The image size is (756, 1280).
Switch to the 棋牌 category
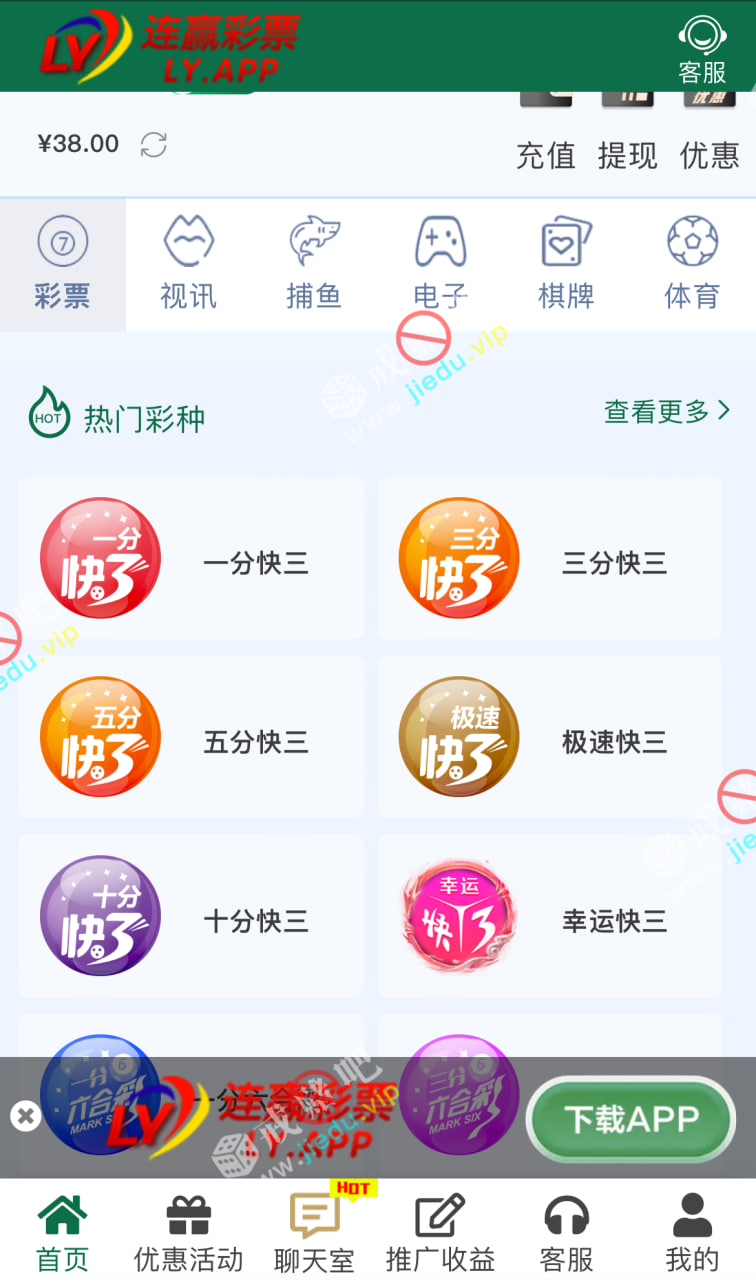(566, 265)
